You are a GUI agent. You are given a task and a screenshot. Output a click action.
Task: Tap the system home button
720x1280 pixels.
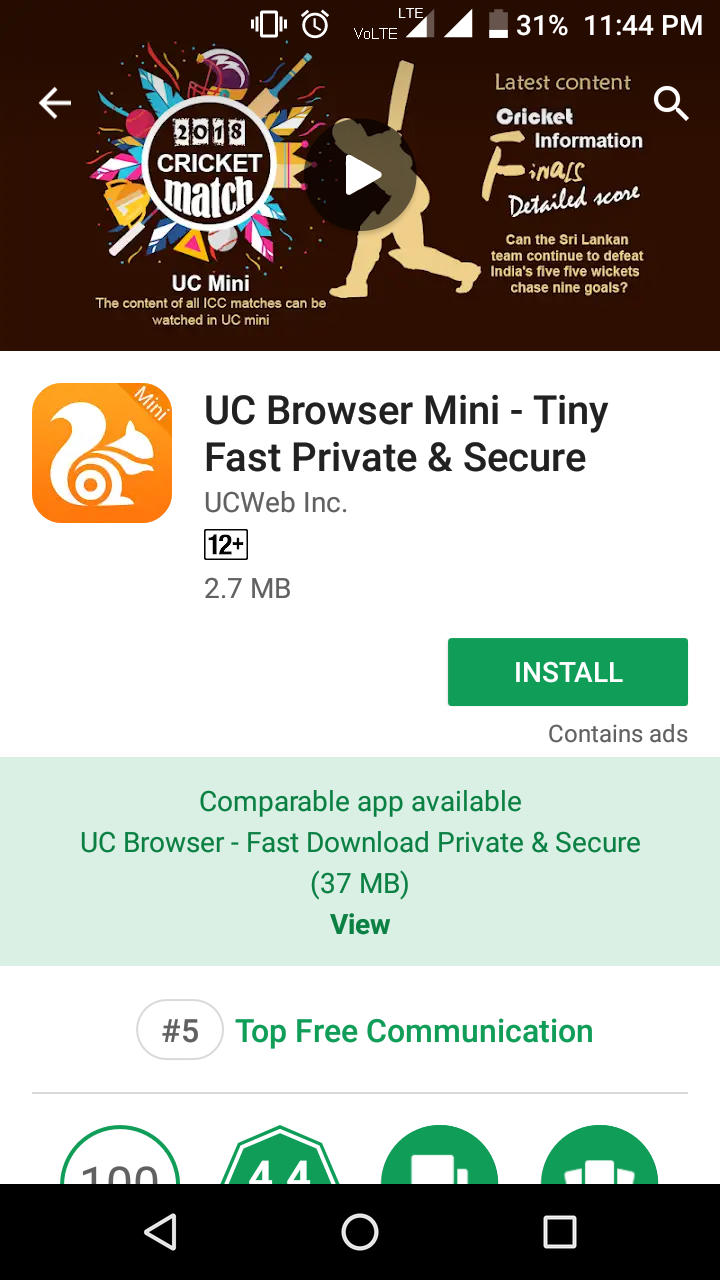360,1232
